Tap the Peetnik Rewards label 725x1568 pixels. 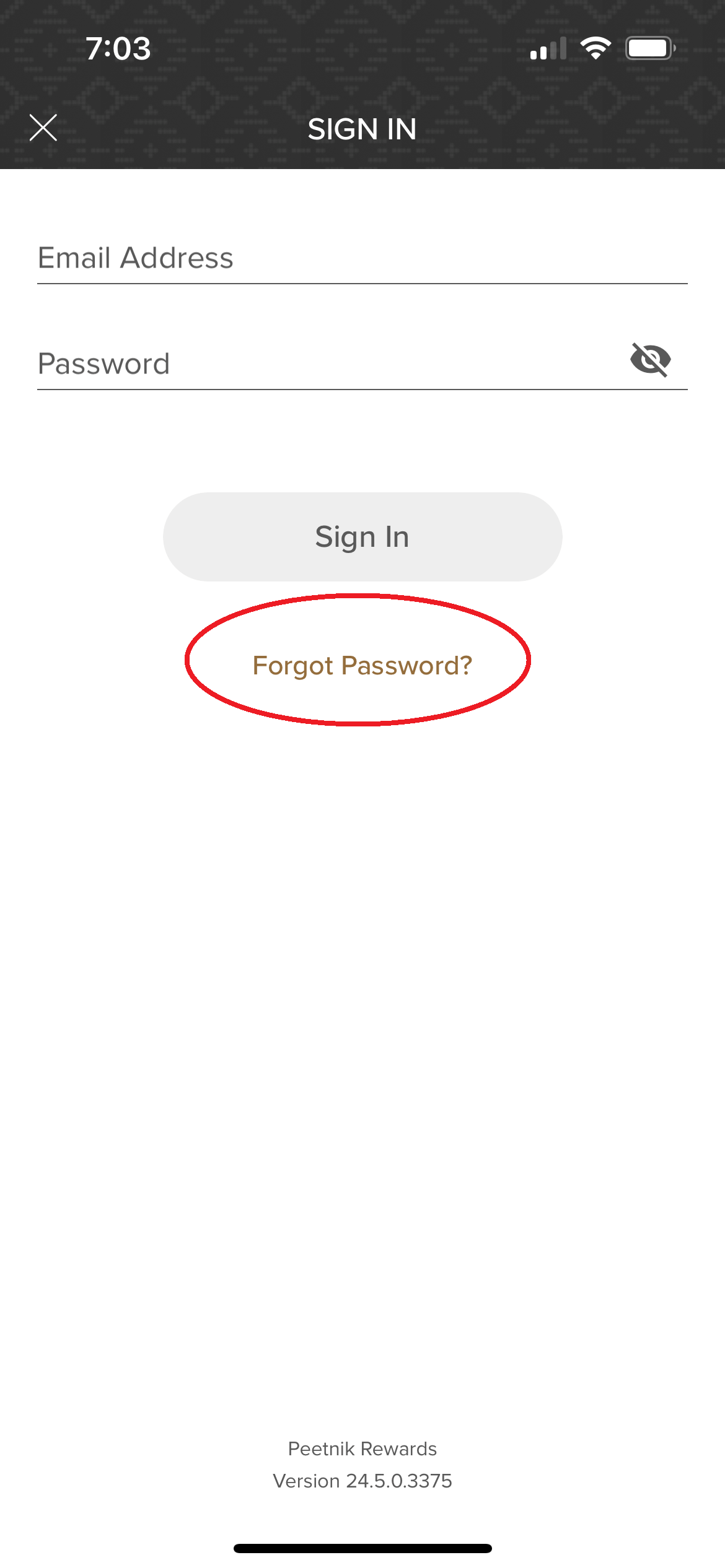click(362, 1448)
